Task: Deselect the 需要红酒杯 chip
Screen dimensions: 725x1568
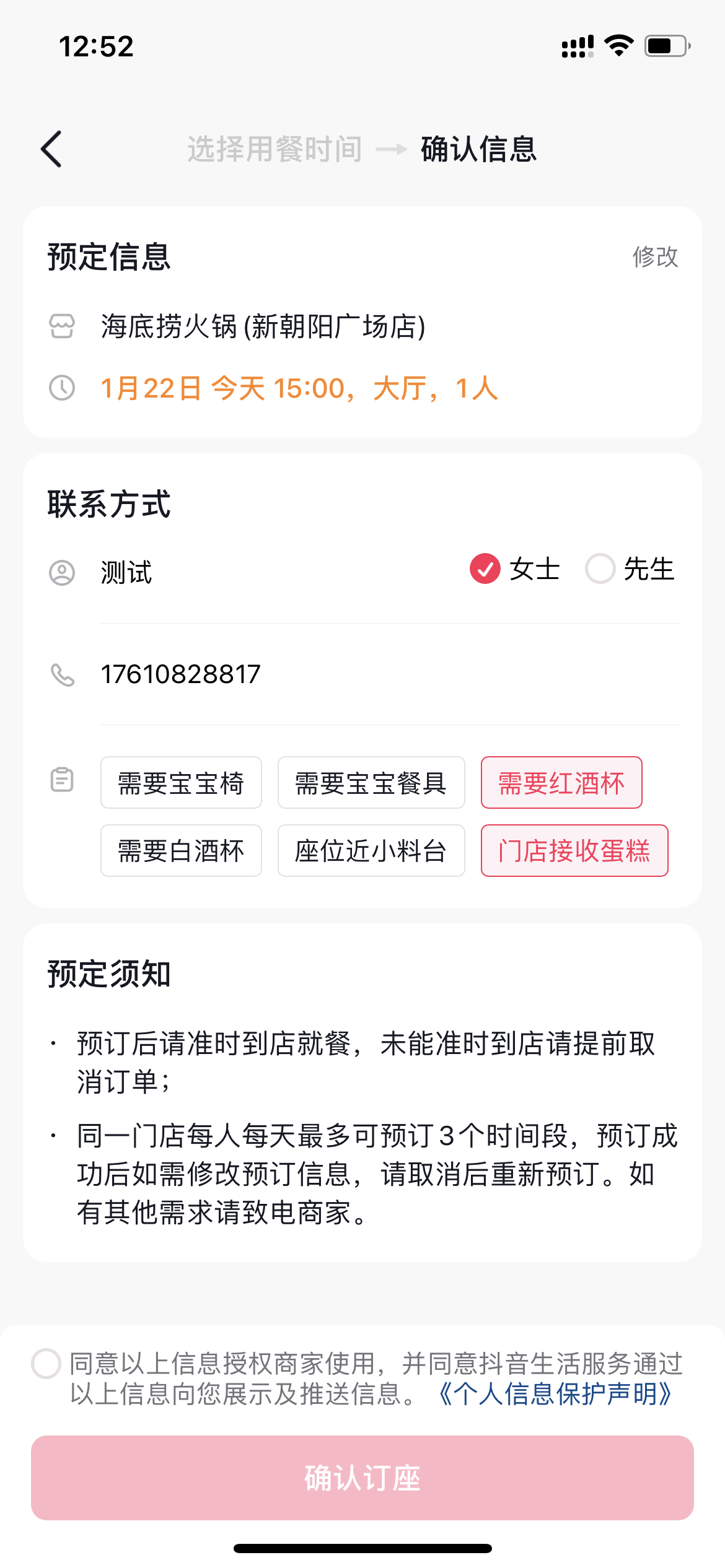Action: [561, 783]
